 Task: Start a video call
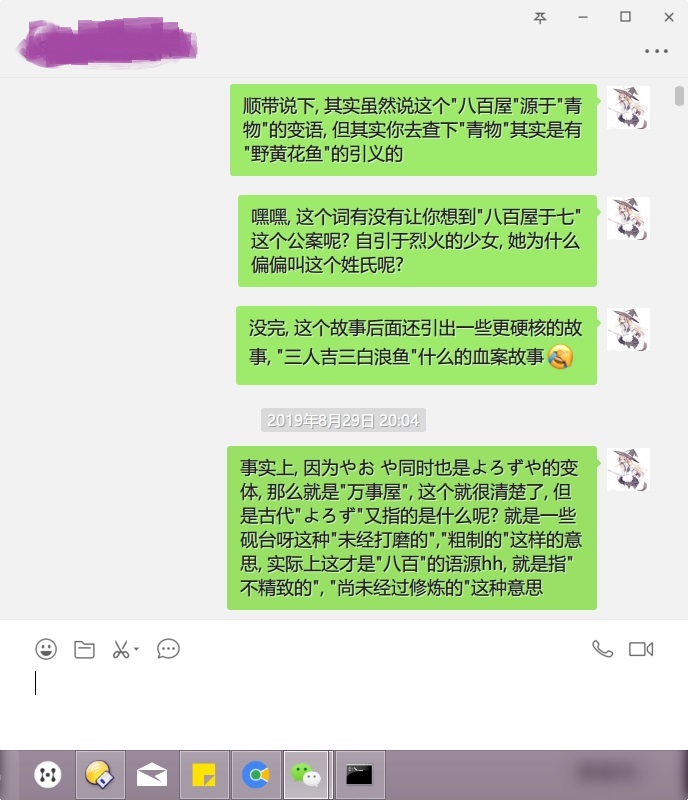[x=641, y=649]
